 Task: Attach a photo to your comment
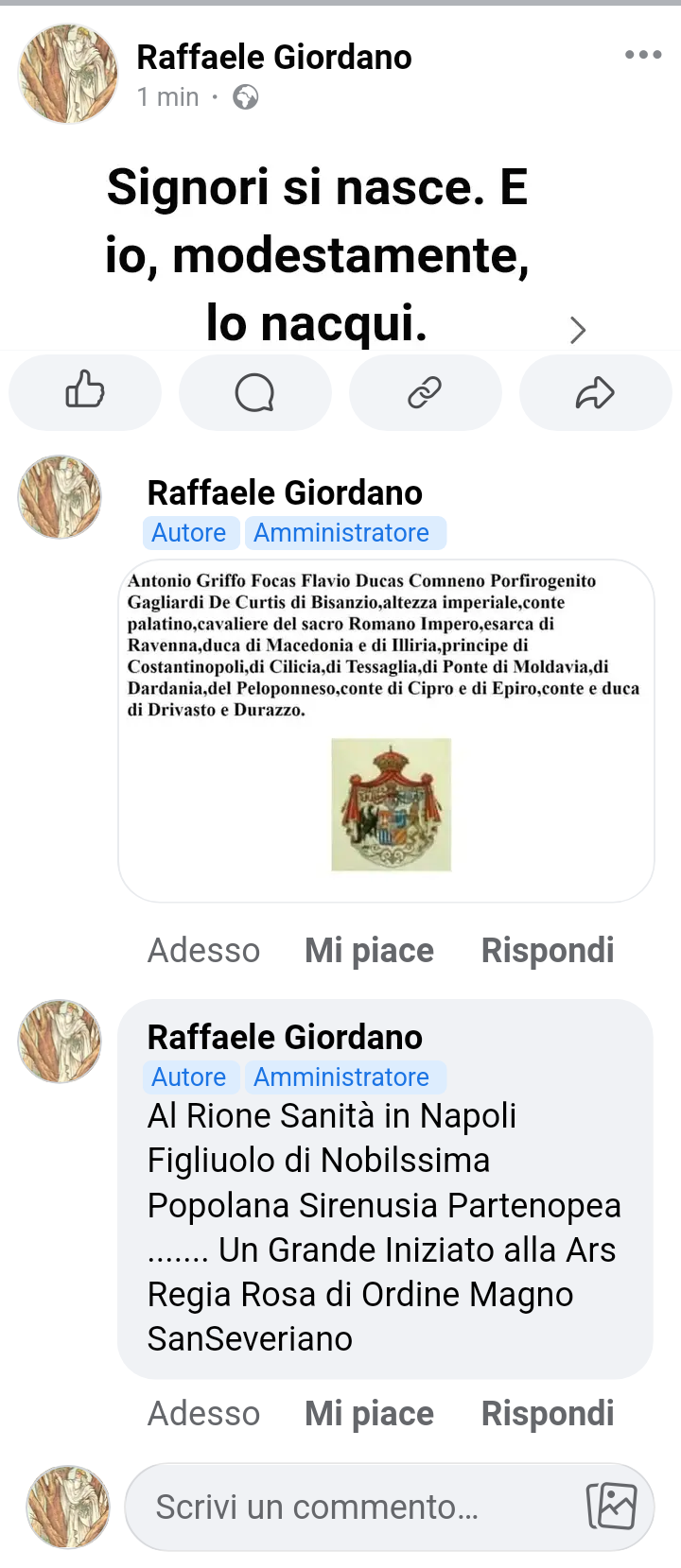click(612, 1506)
